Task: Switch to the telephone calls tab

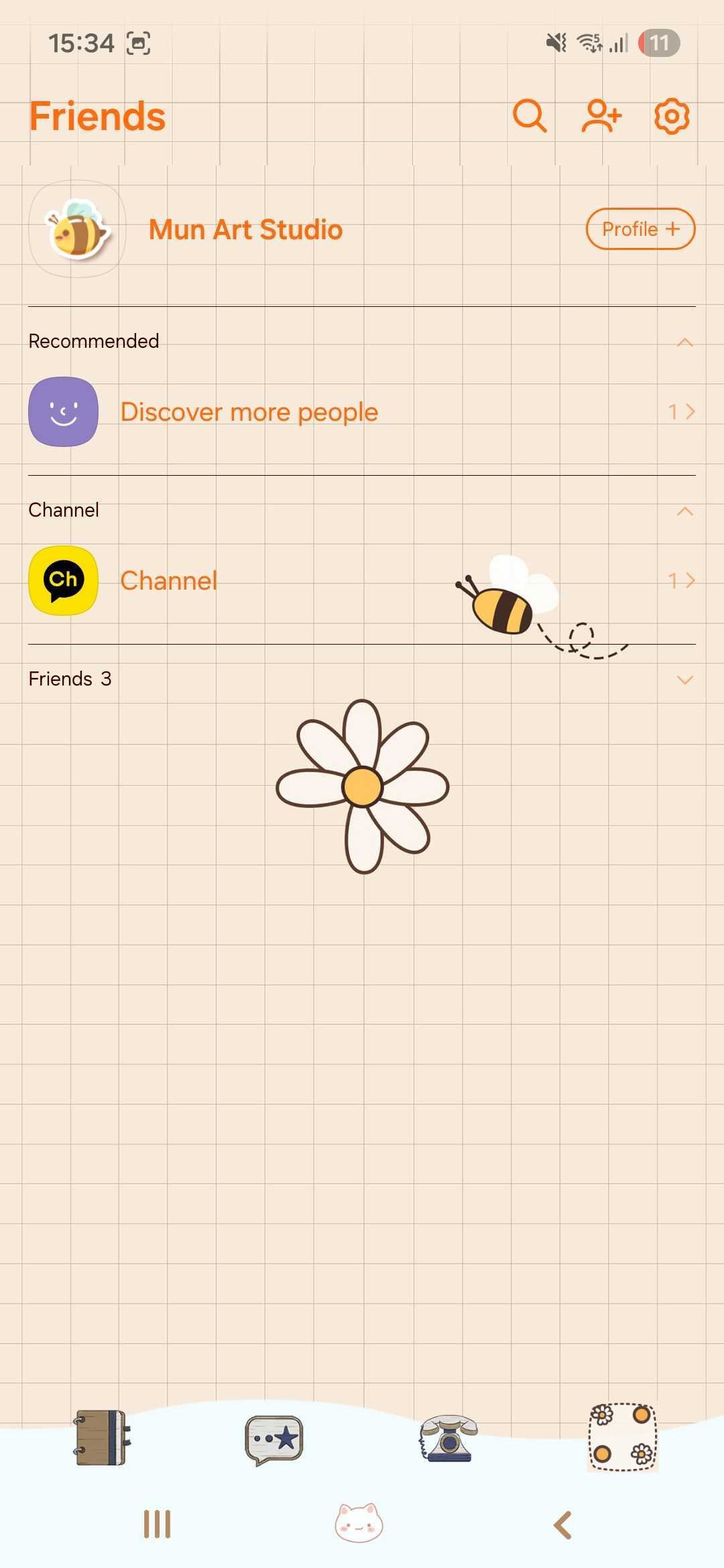Action: [448, 1438]
